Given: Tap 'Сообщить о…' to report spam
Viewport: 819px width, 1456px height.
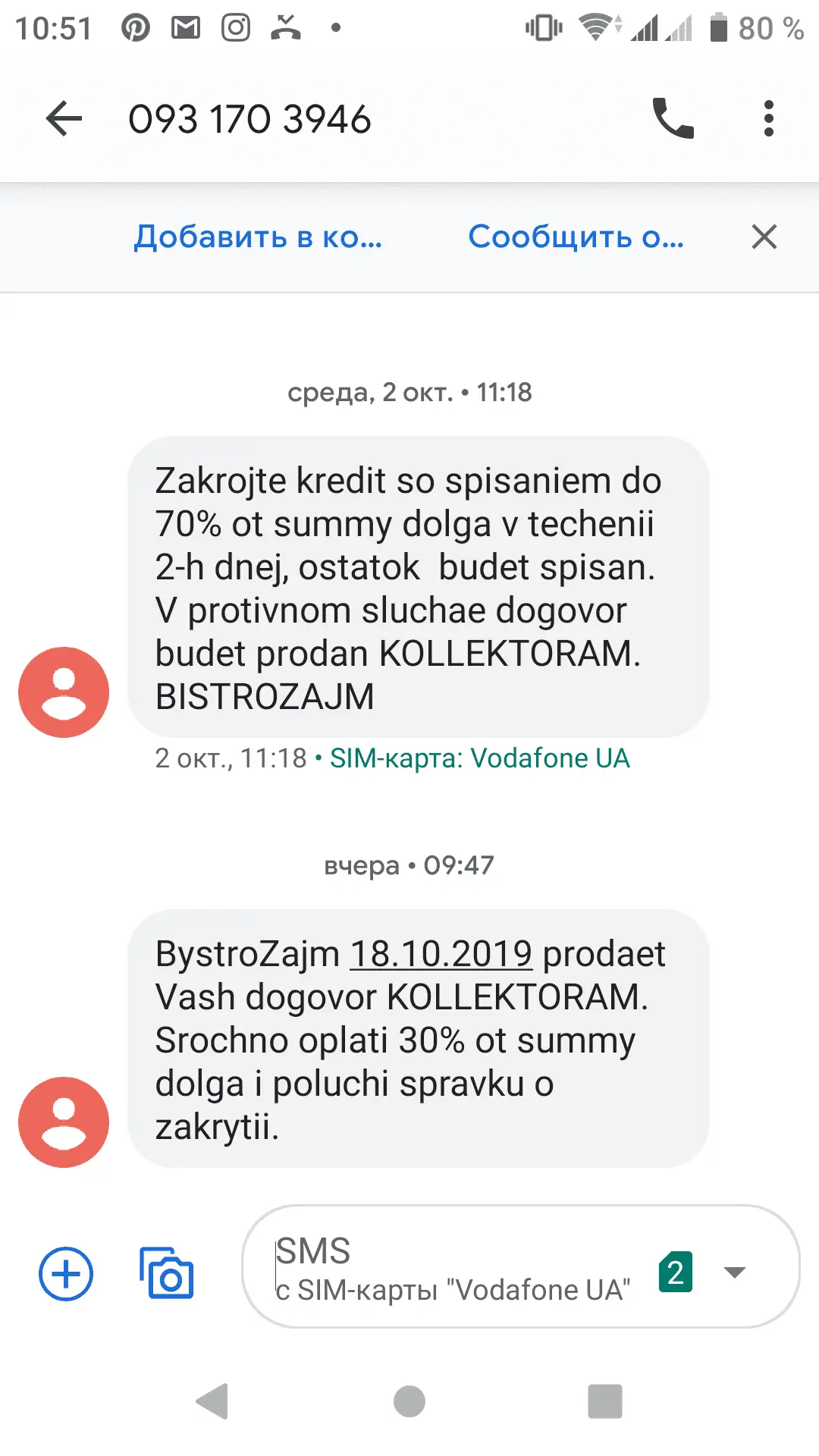Looking at the screenshot, I should (576, 237).
